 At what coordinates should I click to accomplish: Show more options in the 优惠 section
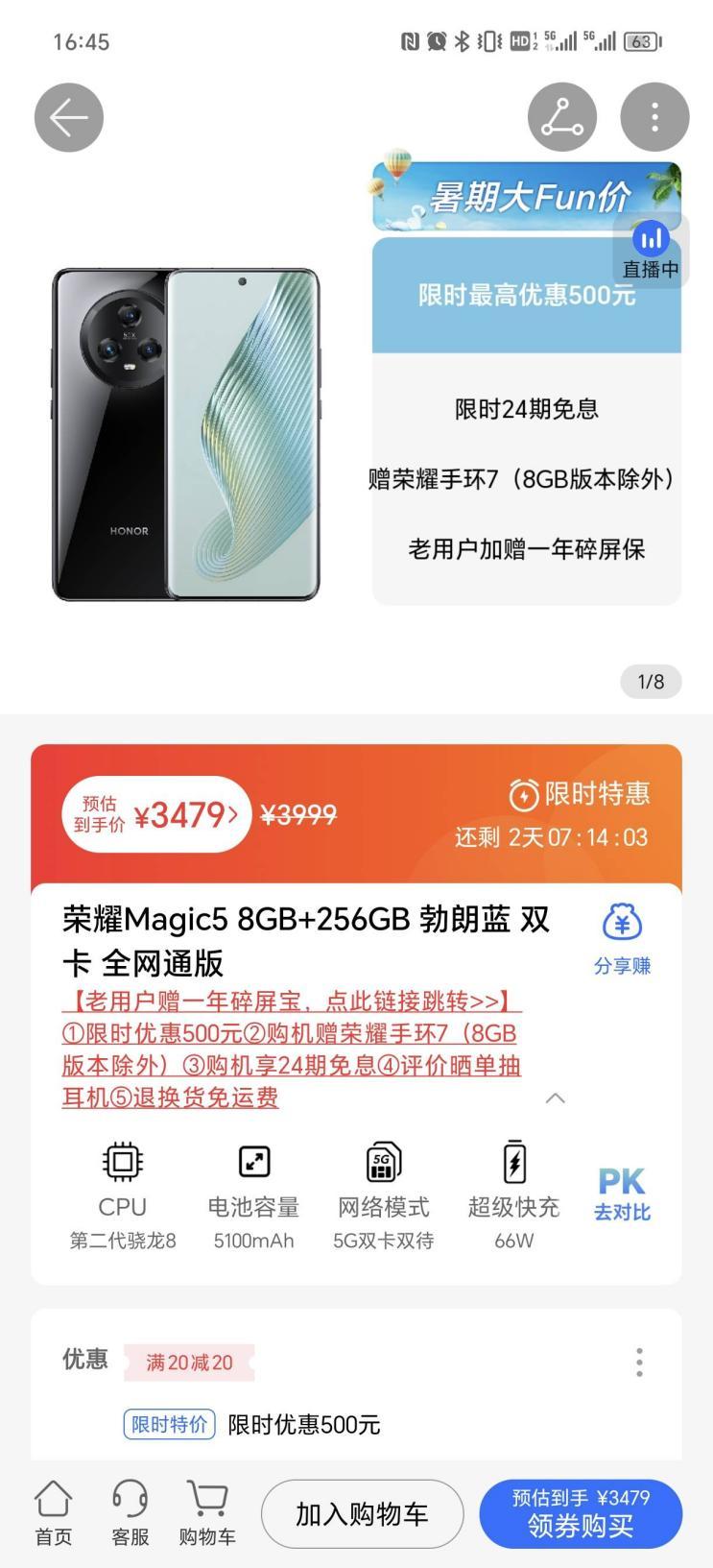click(639, 1363)
